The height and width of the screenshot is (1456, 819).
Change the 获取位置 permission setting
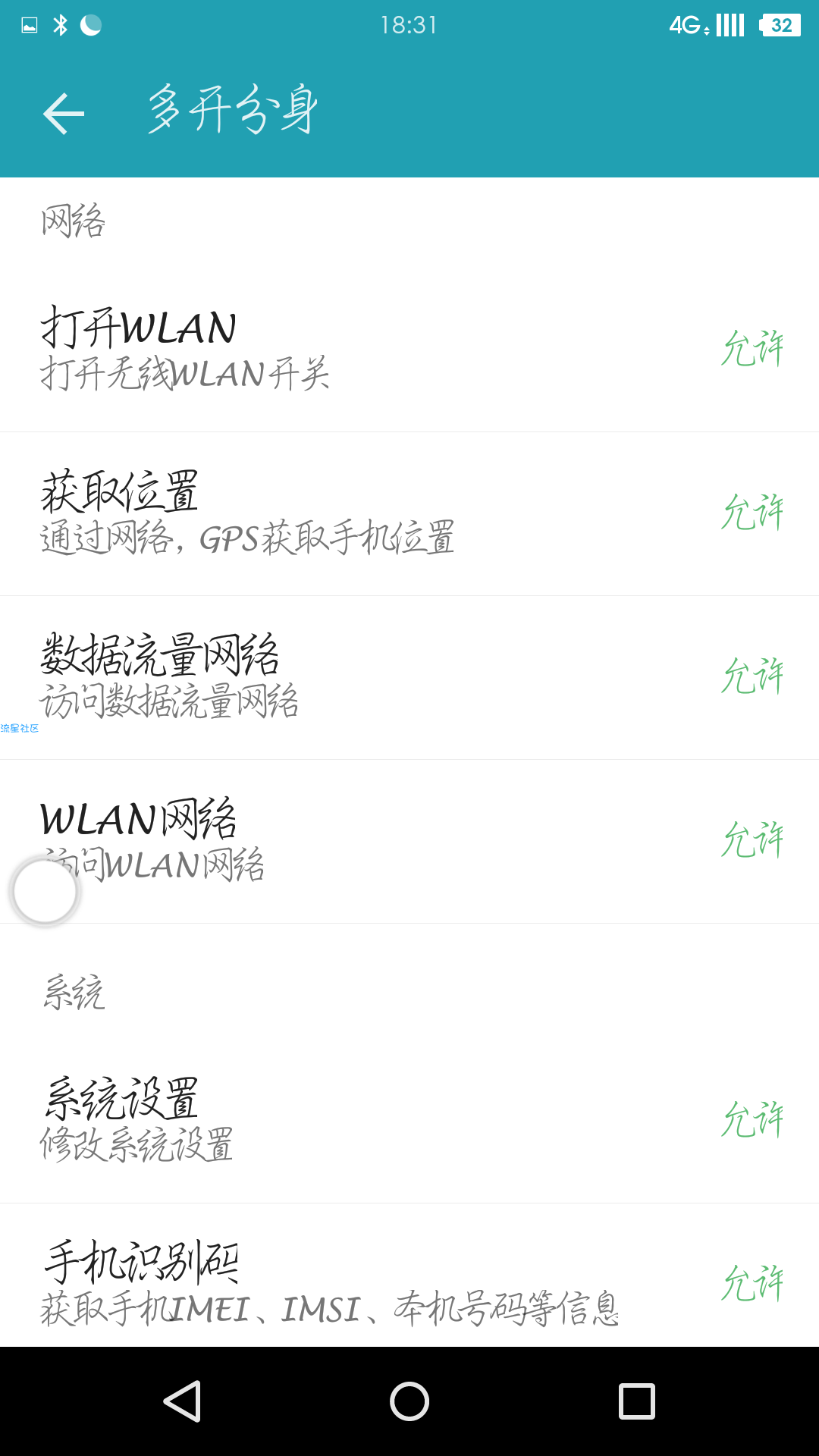(x=752, y=513)
